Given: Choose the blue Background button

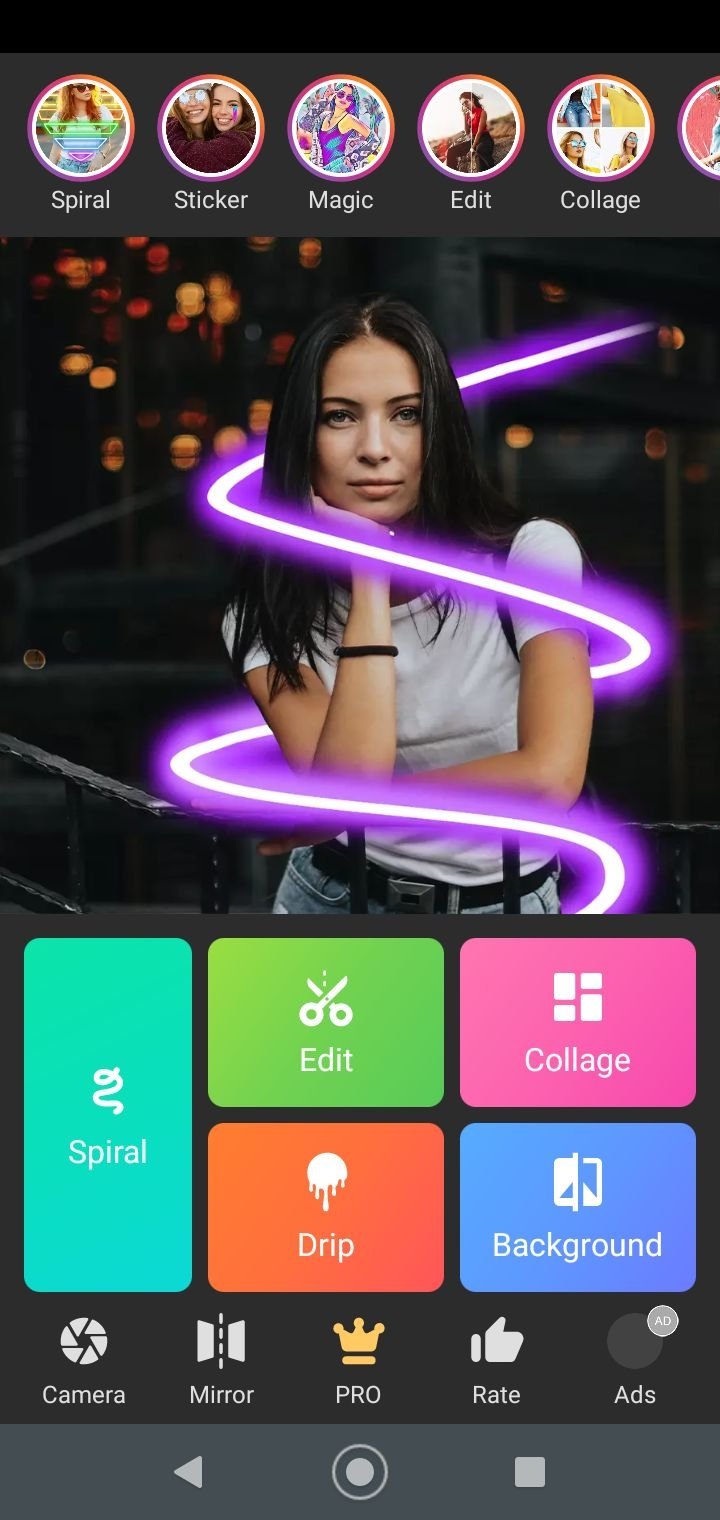Looking at the screenshot, I should (x=578, y=1207).
